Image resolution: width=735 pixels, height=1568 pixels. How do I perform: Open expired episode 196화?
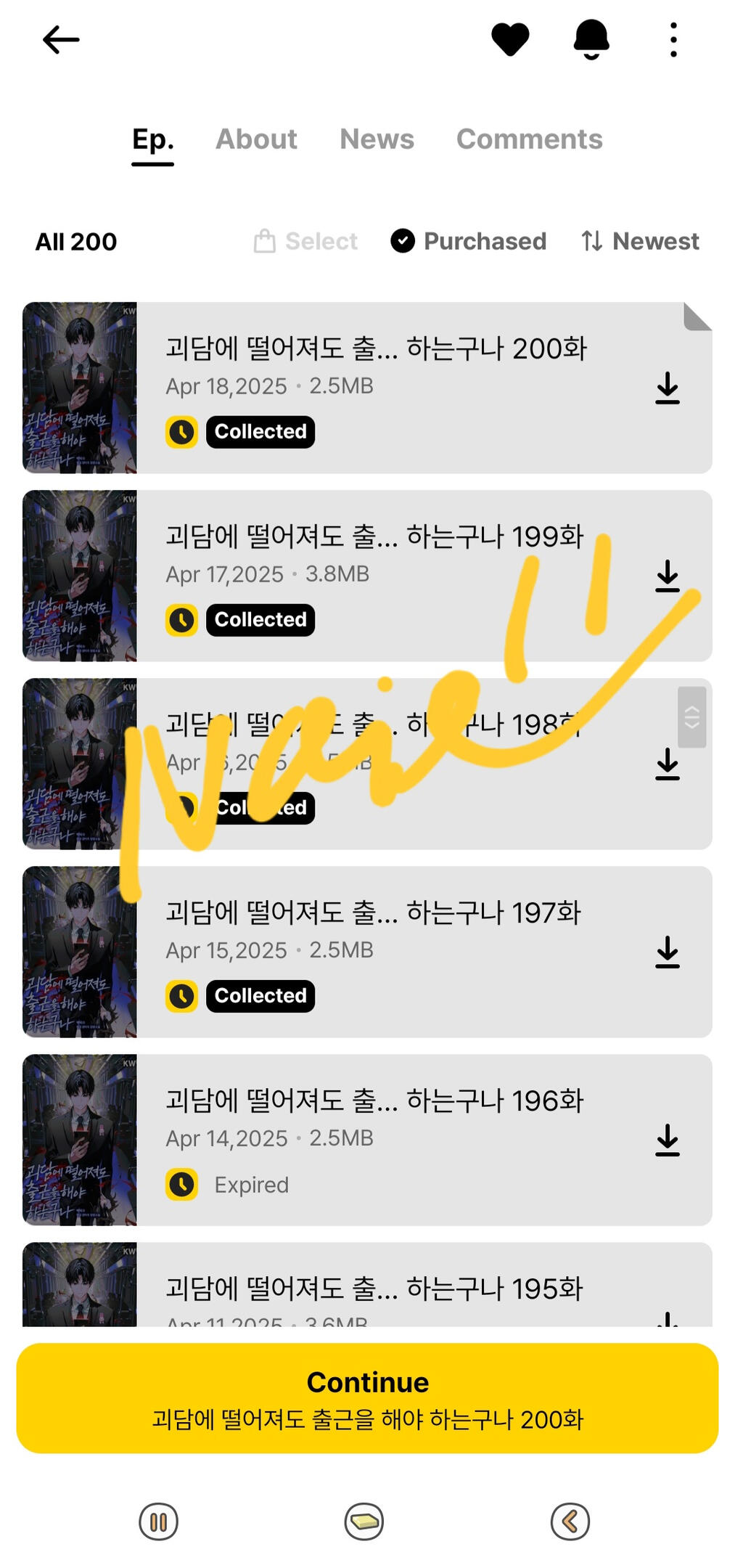pos(374,1101)
